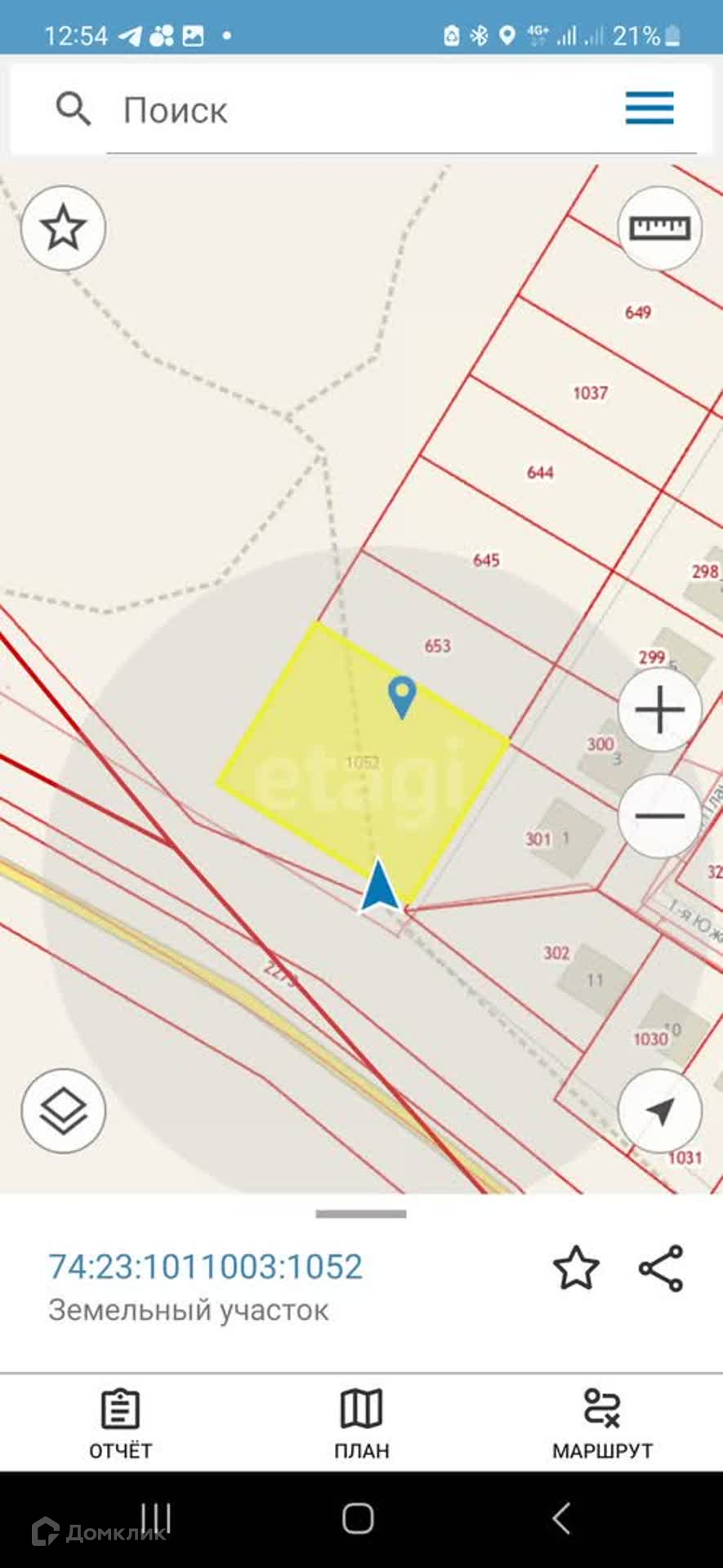Open the ПЛАН section
Viewport: 723px width, 1568px height.
tap(361, 1423)
